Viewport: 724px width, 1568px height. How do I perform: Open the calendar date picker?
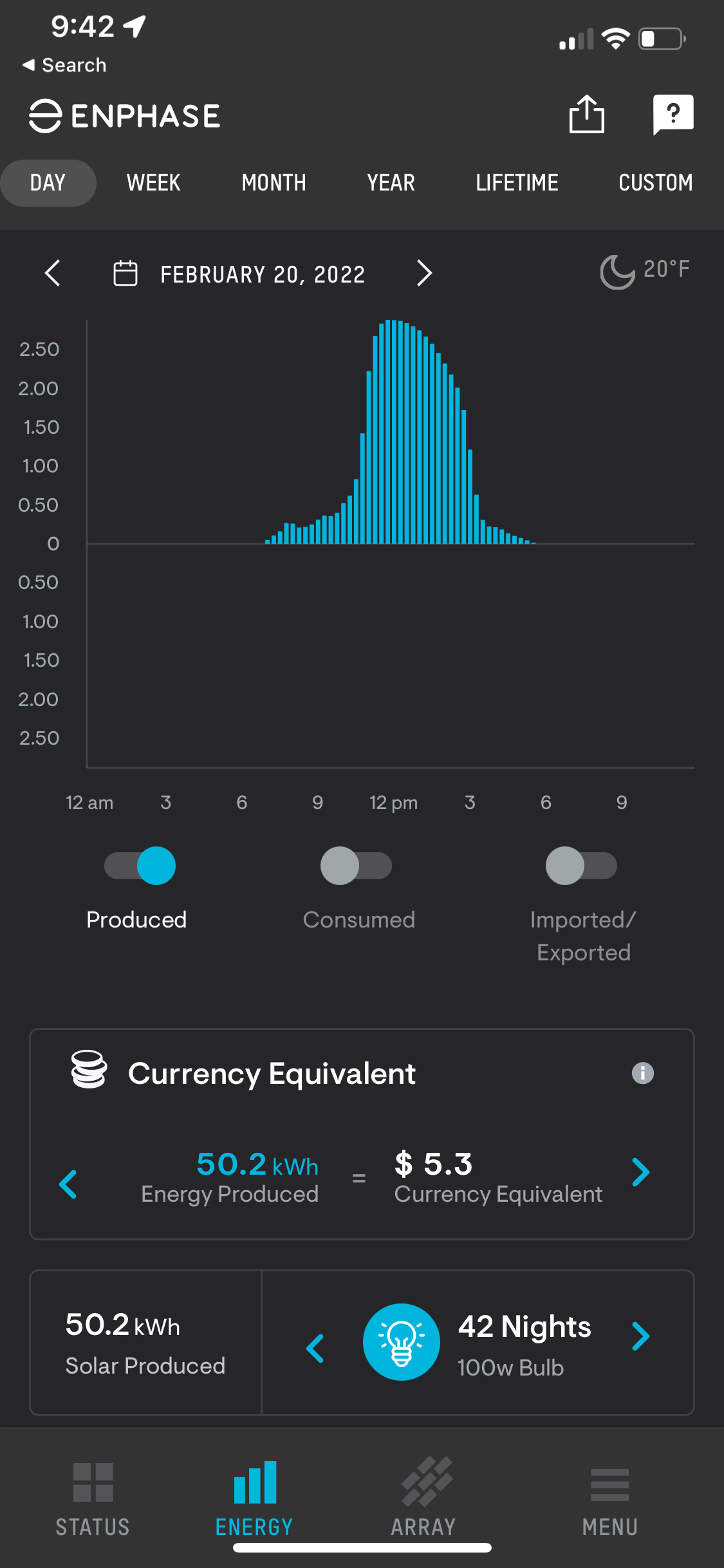(x=125, y=274)
